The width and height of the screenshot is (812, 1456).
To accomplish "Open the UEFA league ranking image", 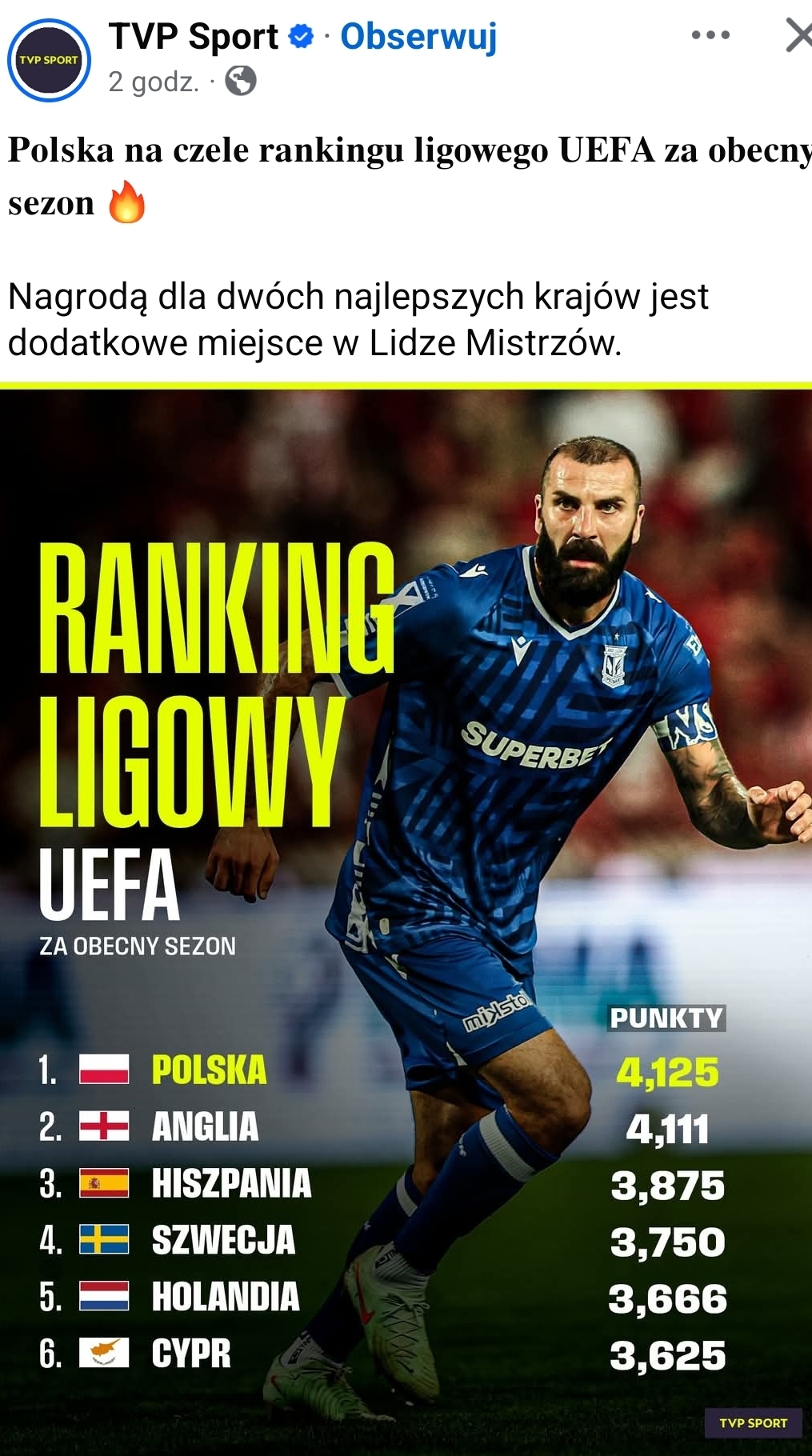I will coord(406,920).
